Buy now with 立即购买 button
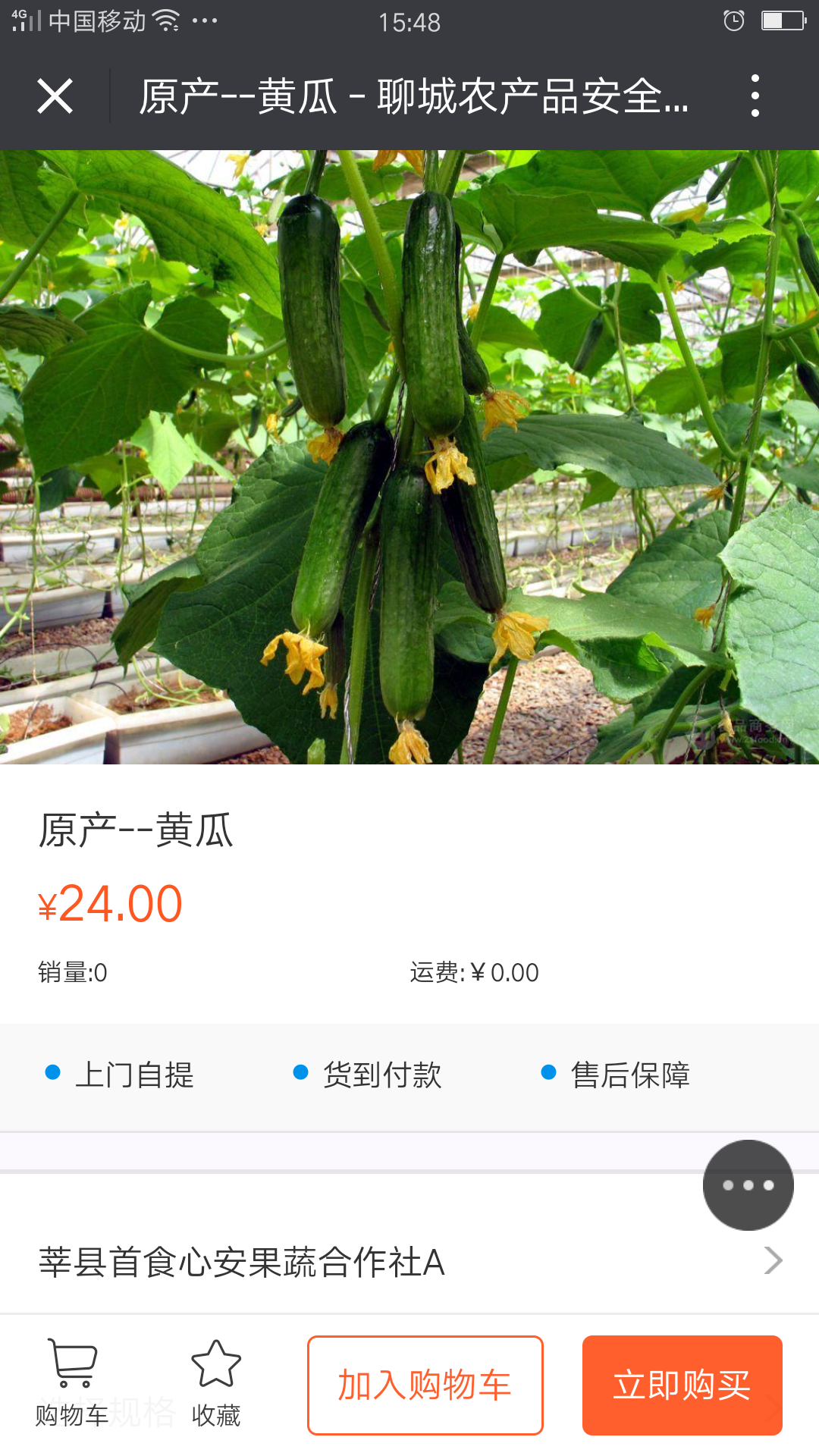The height and width of the screenshot is (1456, 819). pos(682,1385)
